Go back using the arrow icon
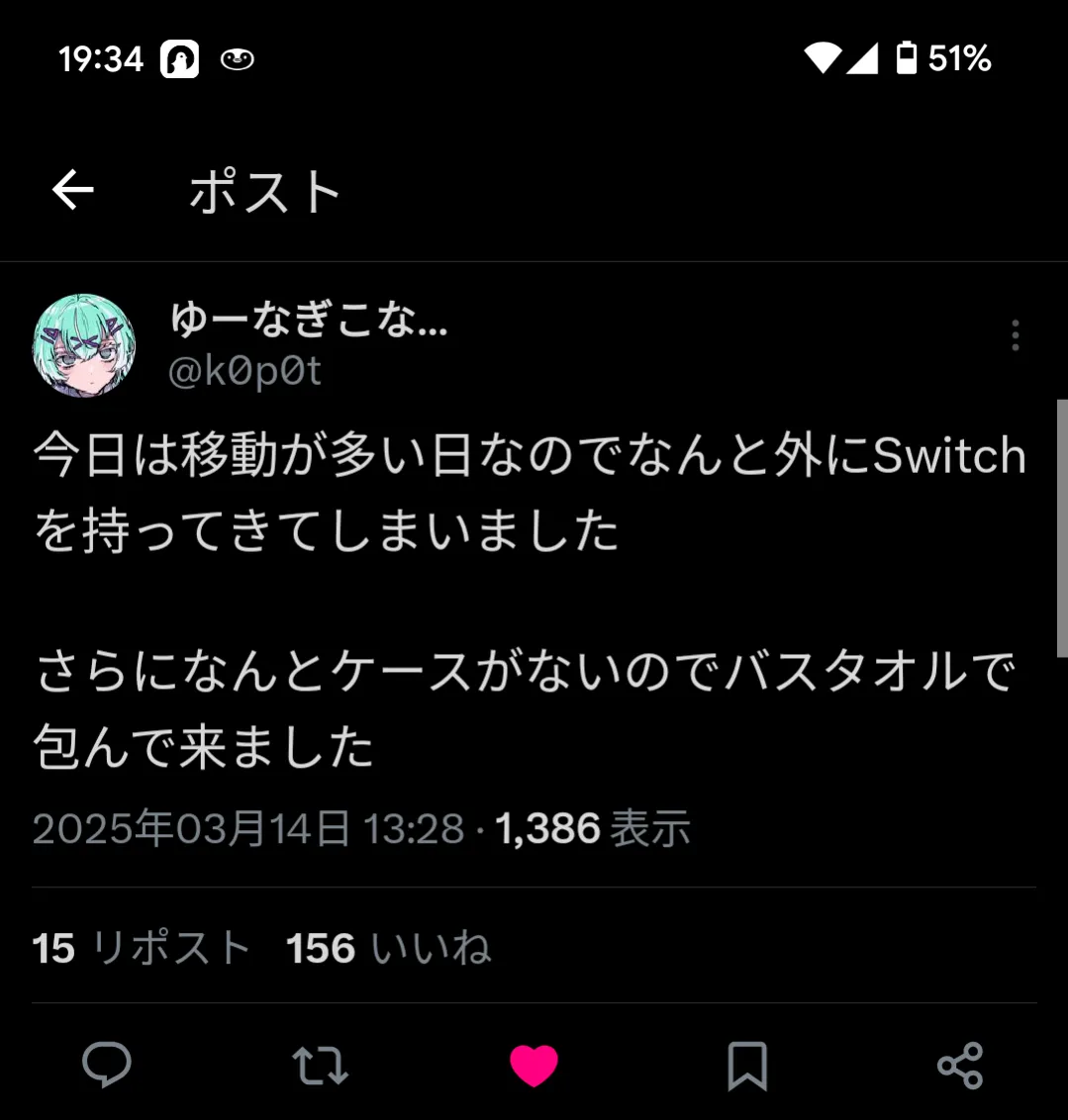This screenshot has height=1120, width=1068. pyautogui.click(x=73, y=190)
